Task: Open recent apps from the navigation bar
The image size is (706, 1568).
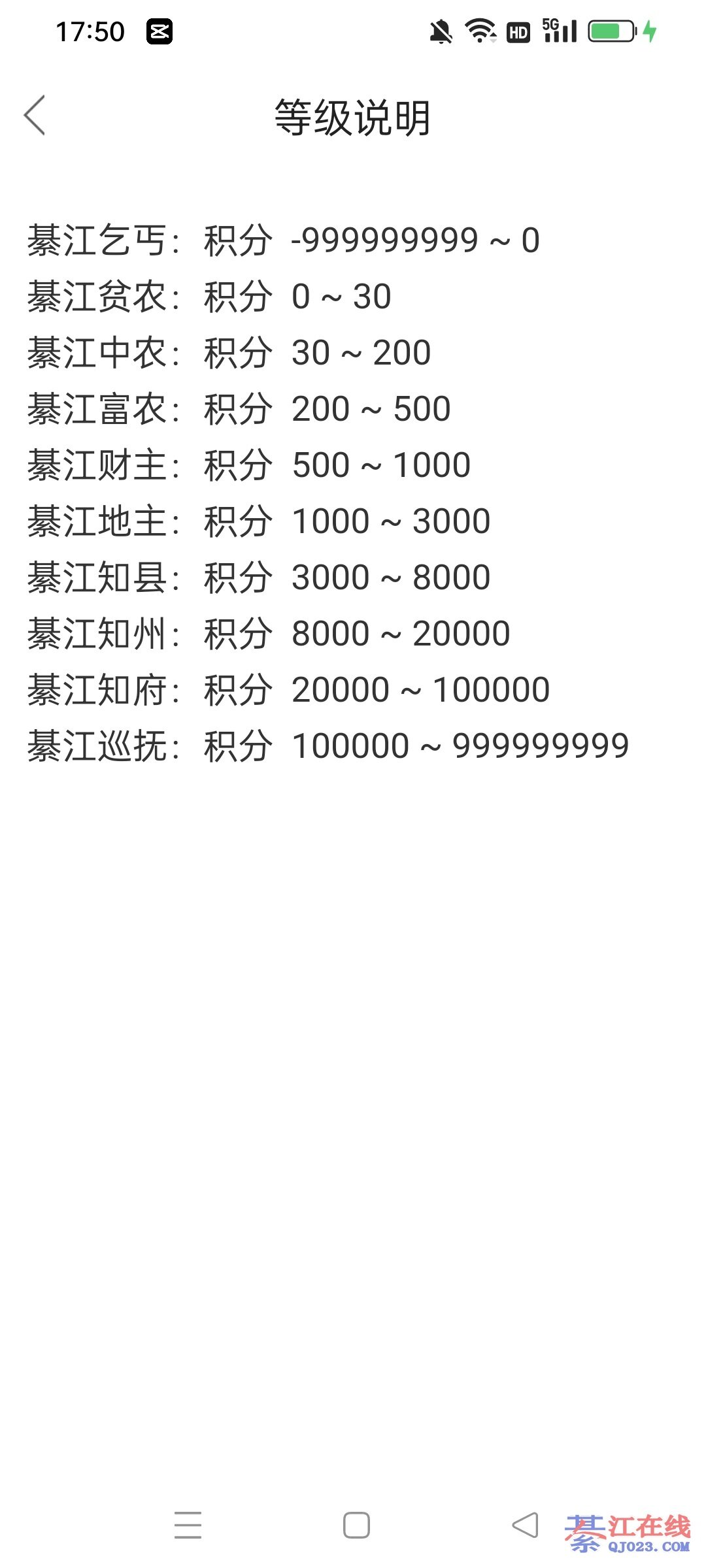Action: (188, 1525)
